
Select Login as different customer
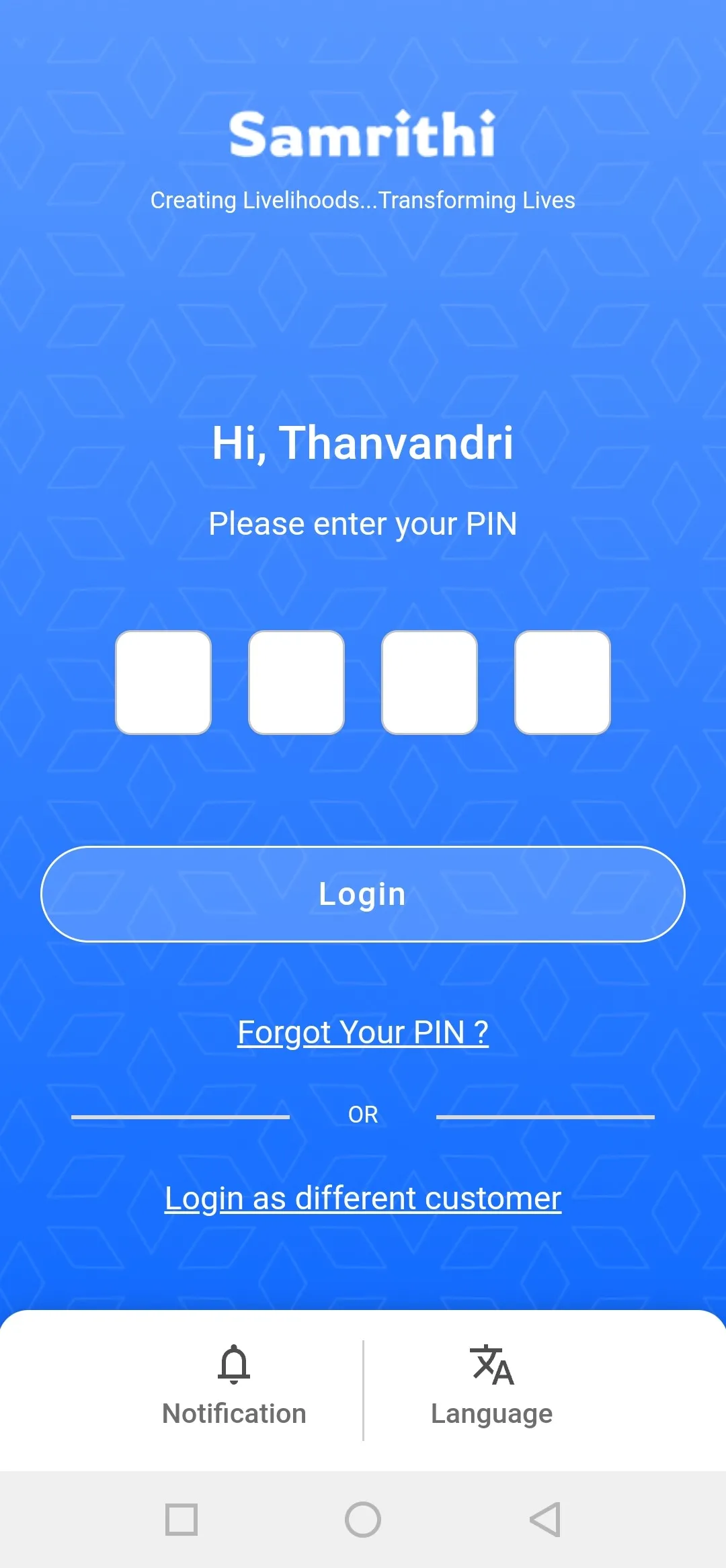click(x=363, y=1197)
